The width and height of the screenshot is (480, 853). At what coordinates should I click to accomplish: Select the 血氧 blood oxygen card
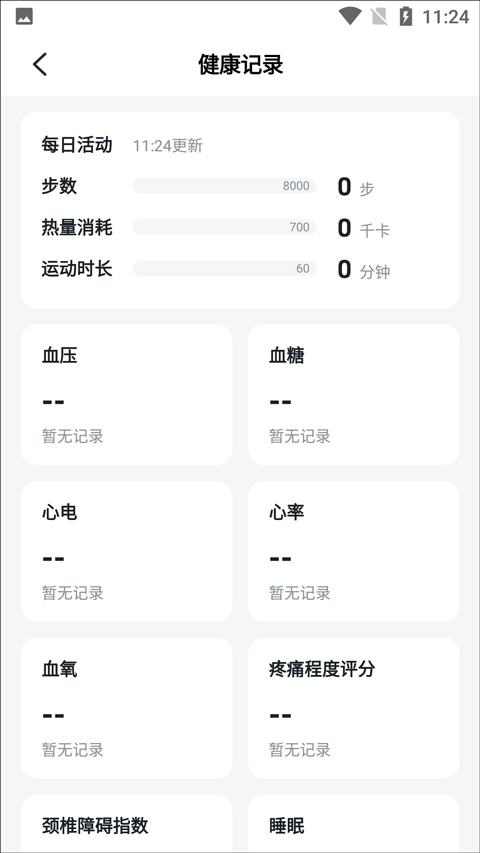point(126,708)
